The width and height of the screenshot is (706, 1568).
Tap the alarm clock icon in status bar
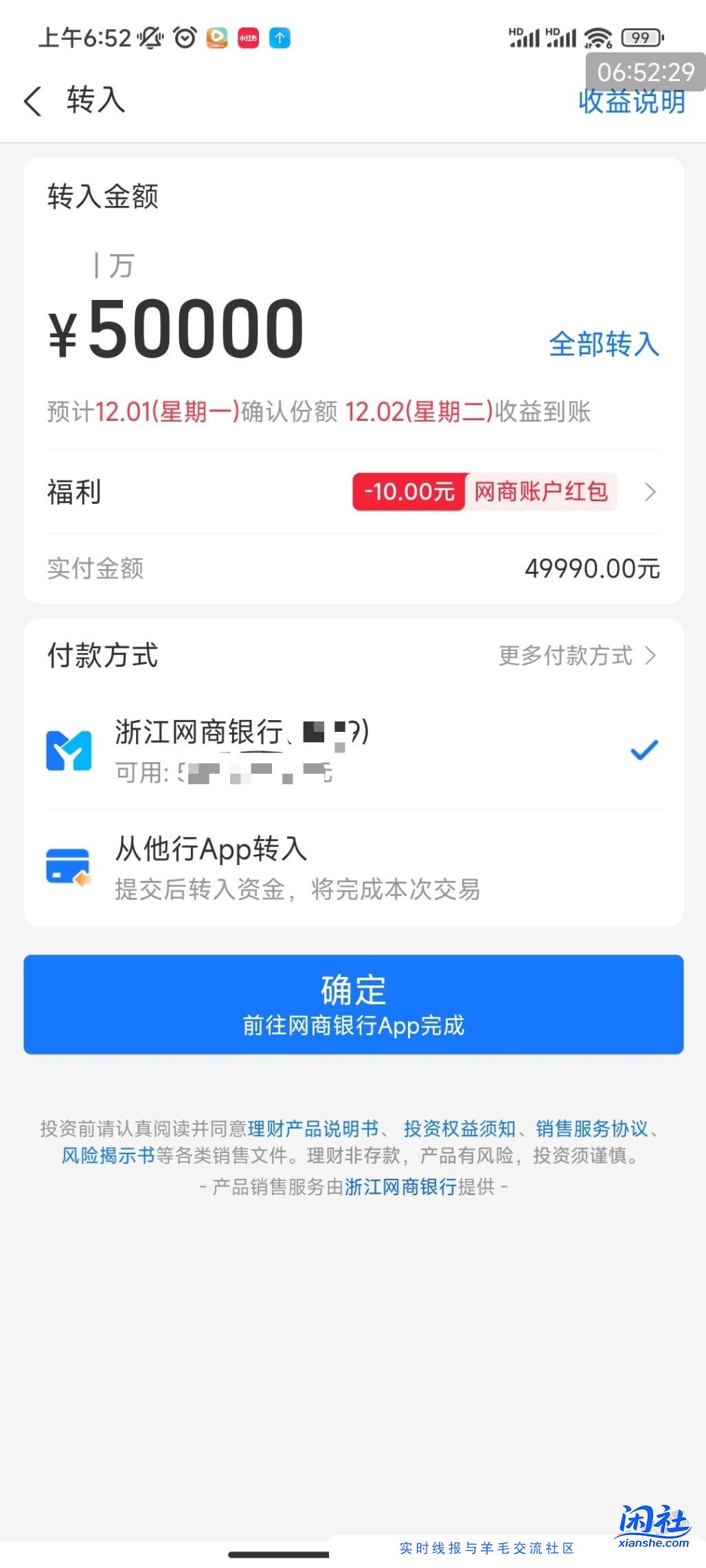(x=184, y=38)
